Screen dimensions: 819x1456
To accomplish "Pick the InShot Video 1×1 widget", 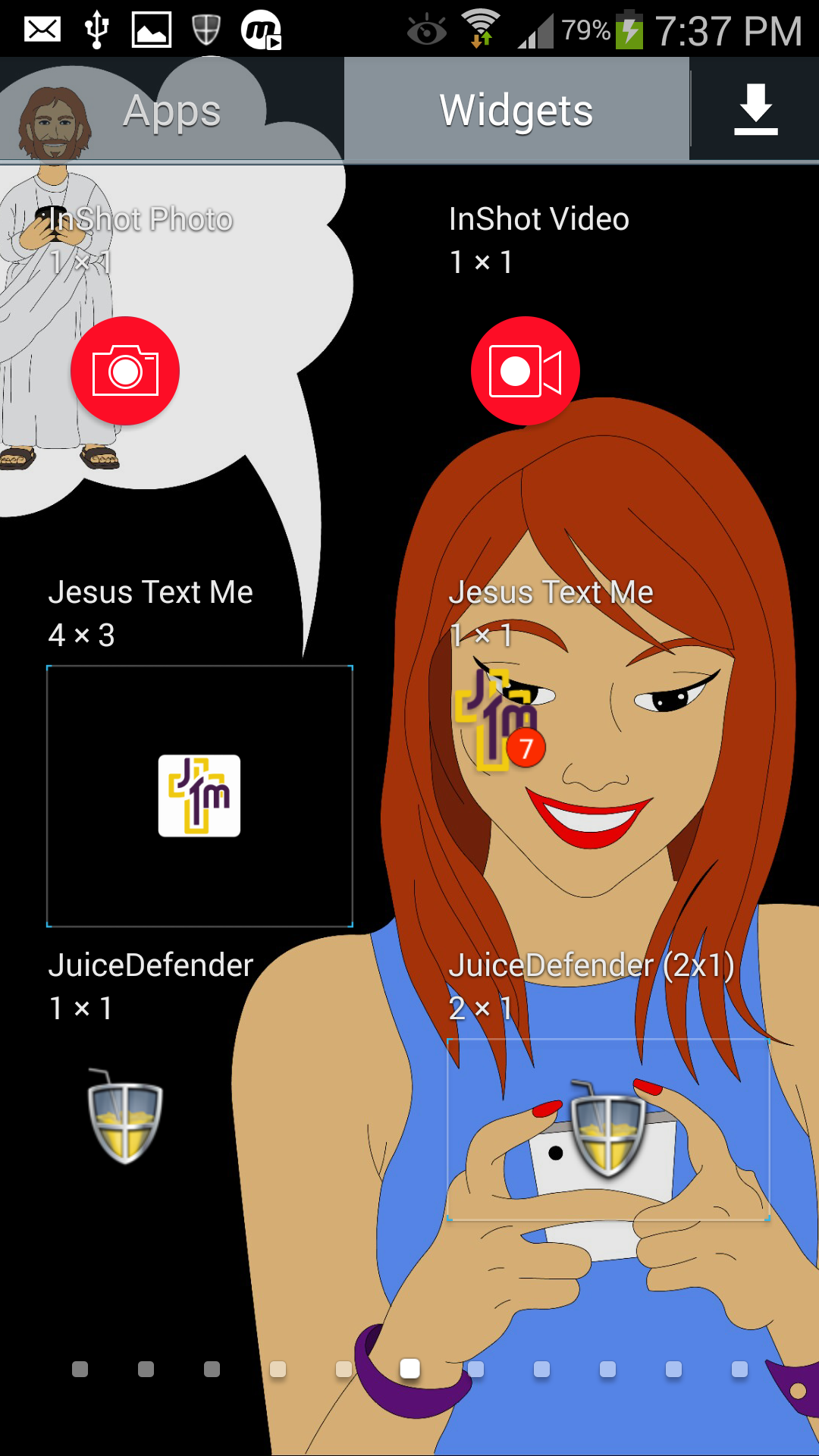I will click(525, 371).
